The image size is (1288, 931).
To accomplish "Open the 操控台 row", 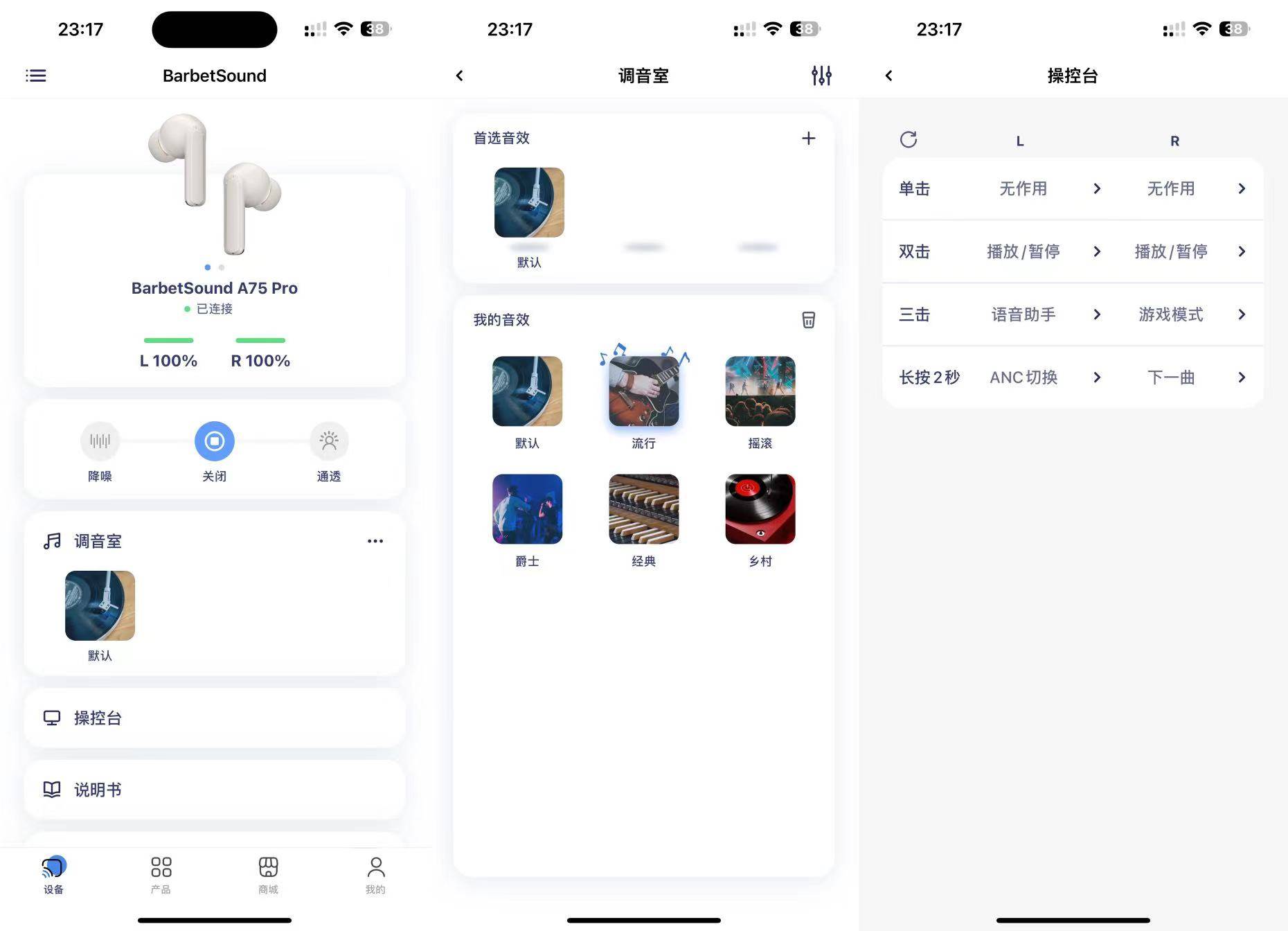I will (x=215, y=718).
